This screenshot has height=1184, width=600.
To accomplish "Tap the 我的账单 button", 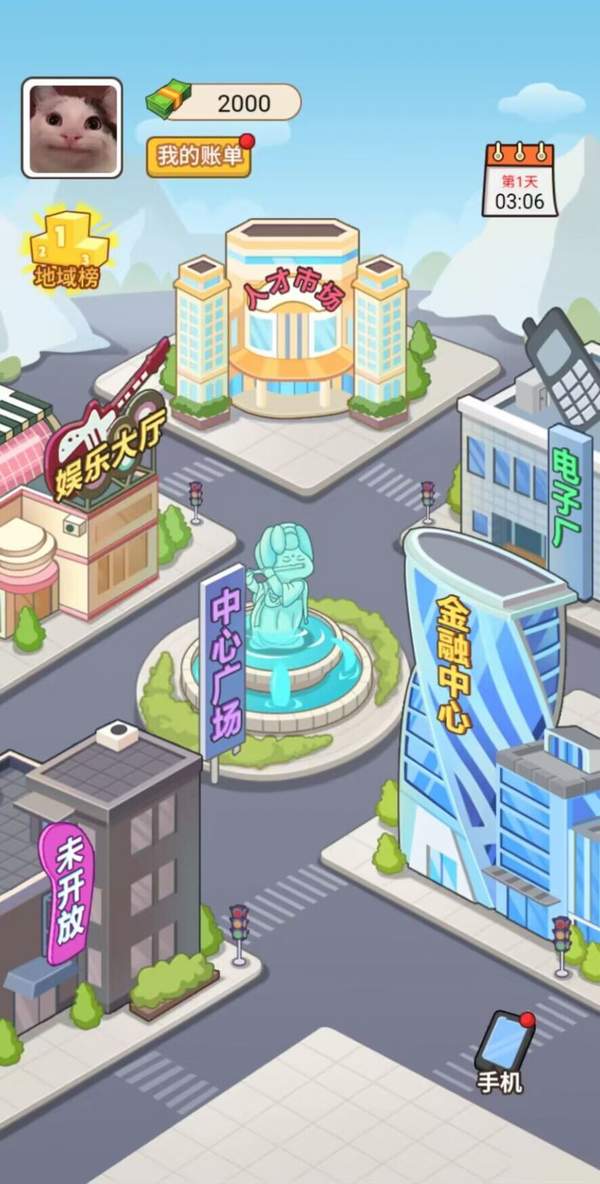I will [x=198, y=159].
